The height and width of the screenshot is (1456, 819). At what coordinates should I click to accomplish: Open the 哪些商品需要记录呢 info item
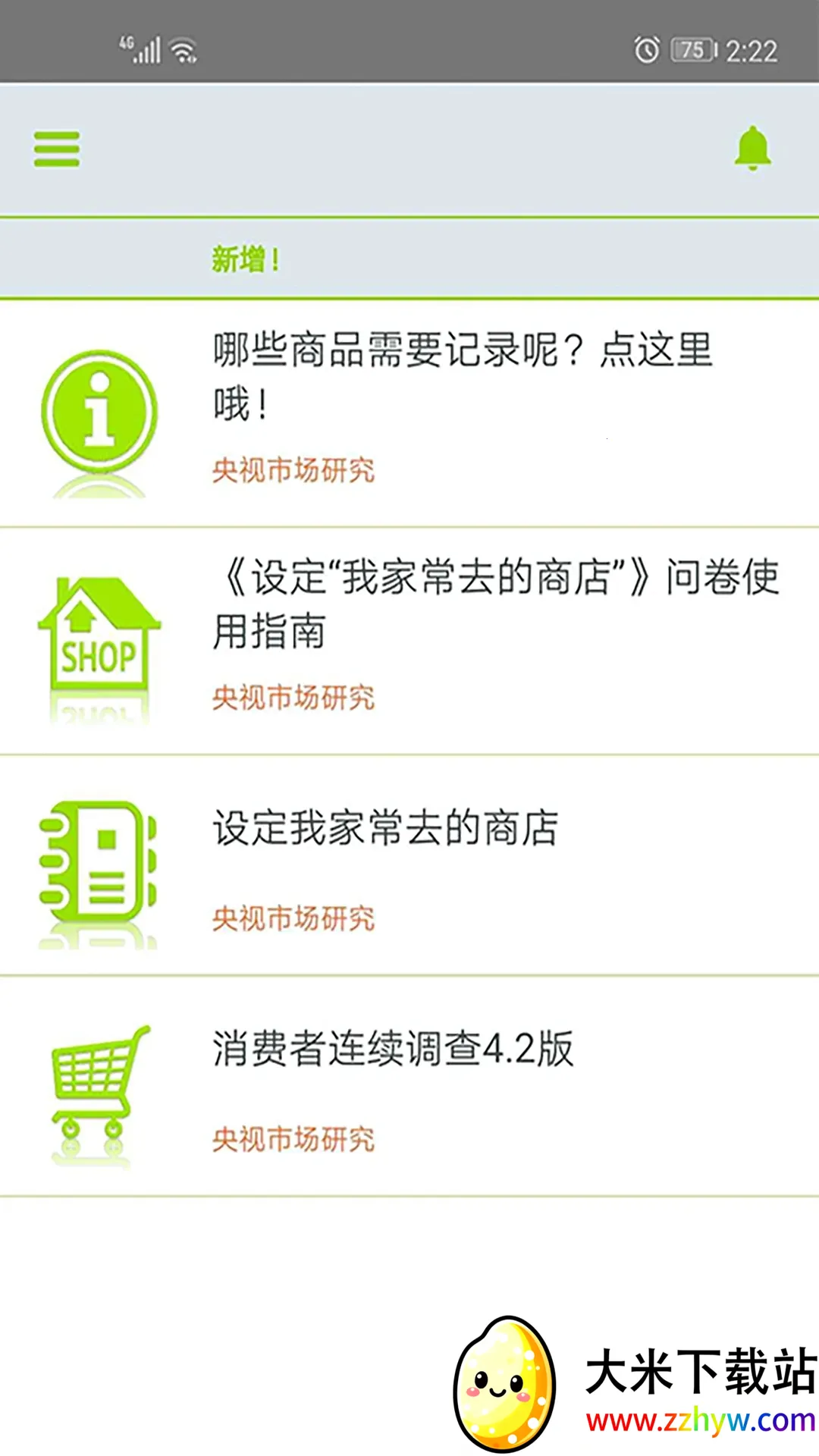point(463,377)
